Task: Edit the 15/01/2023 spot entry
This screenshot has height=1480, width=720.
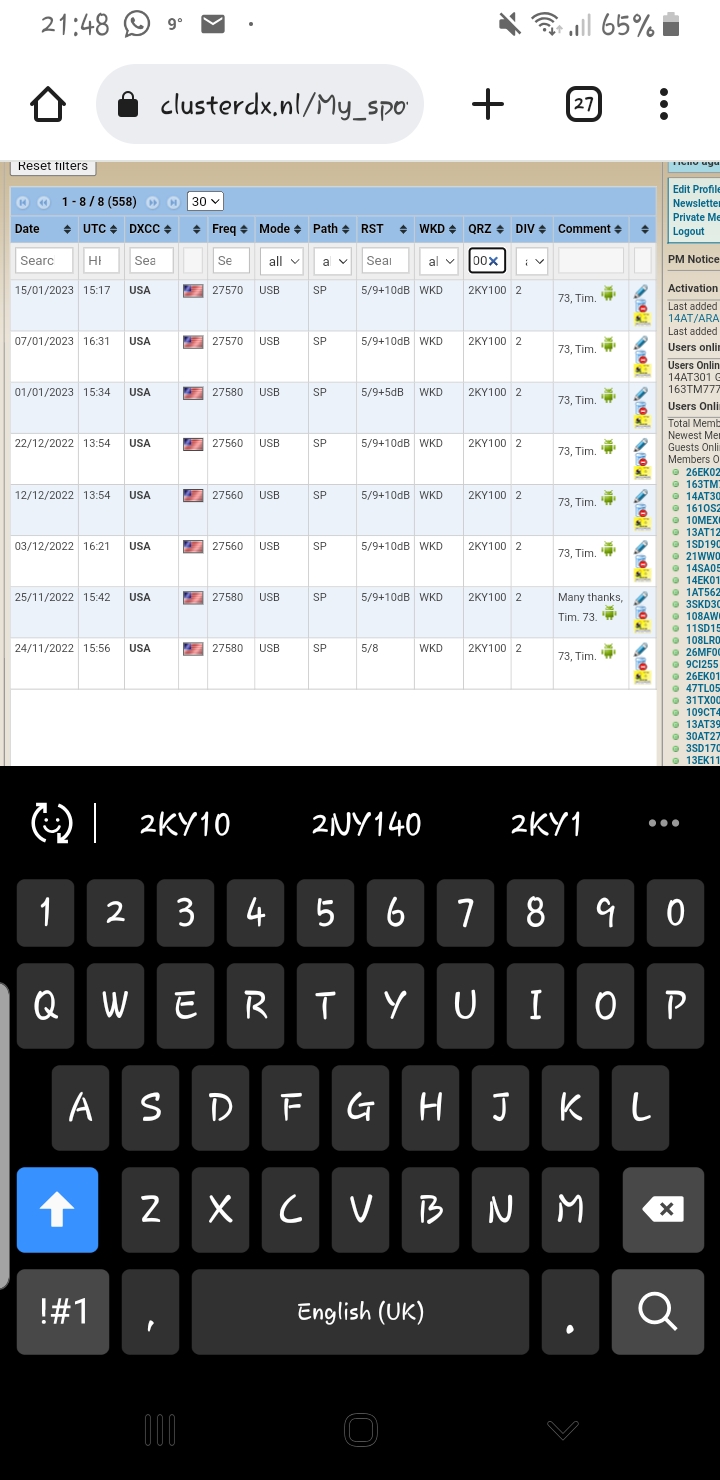Action: tap(641, 291)
